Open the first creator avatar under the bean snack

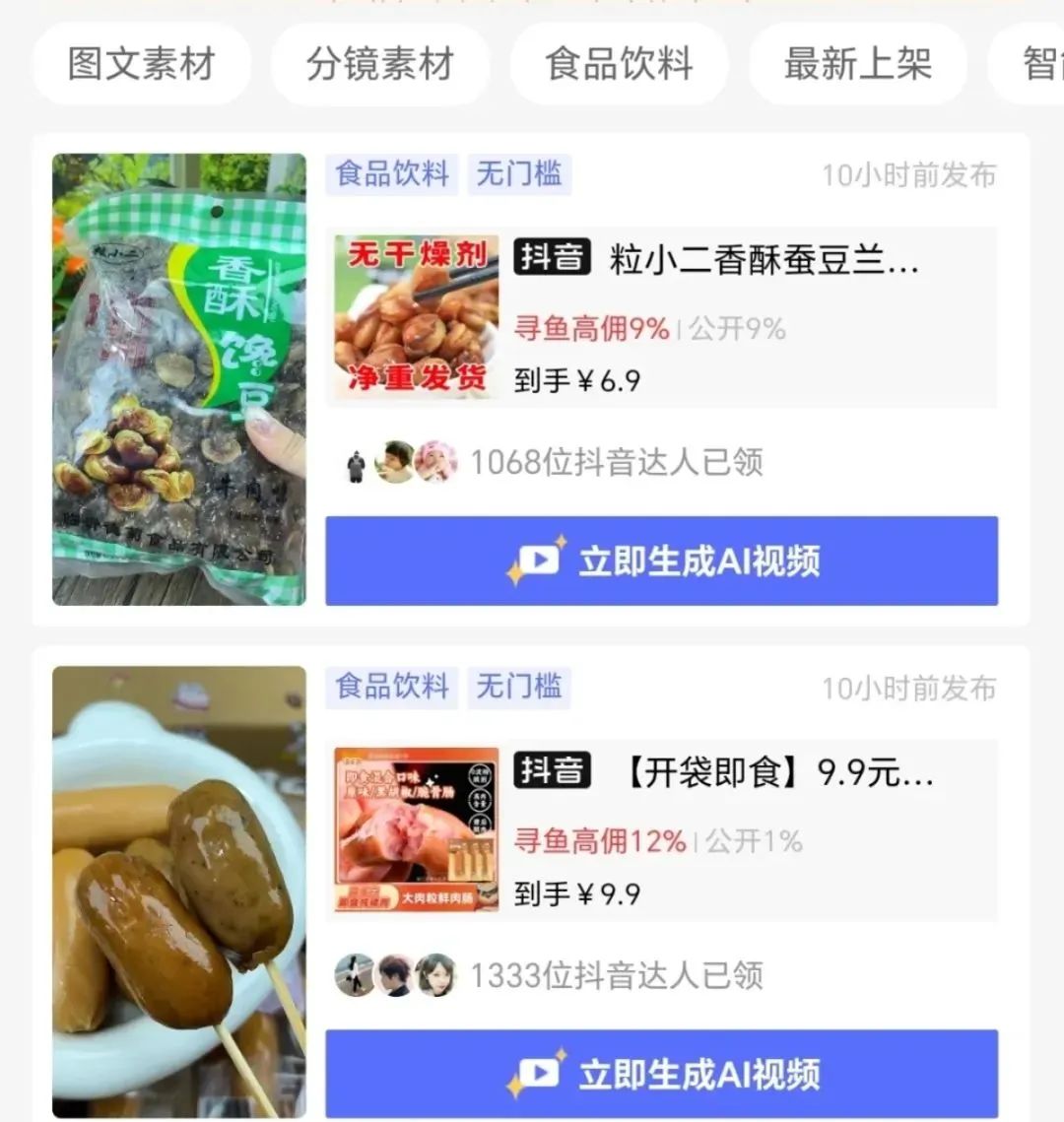click(x=357, y=463)
